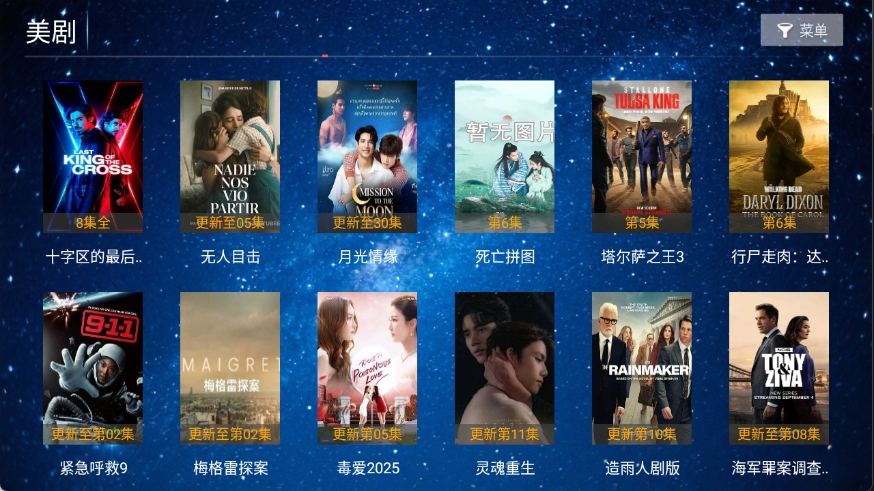Open 毒爱2025 drama details

click(367, 368)
